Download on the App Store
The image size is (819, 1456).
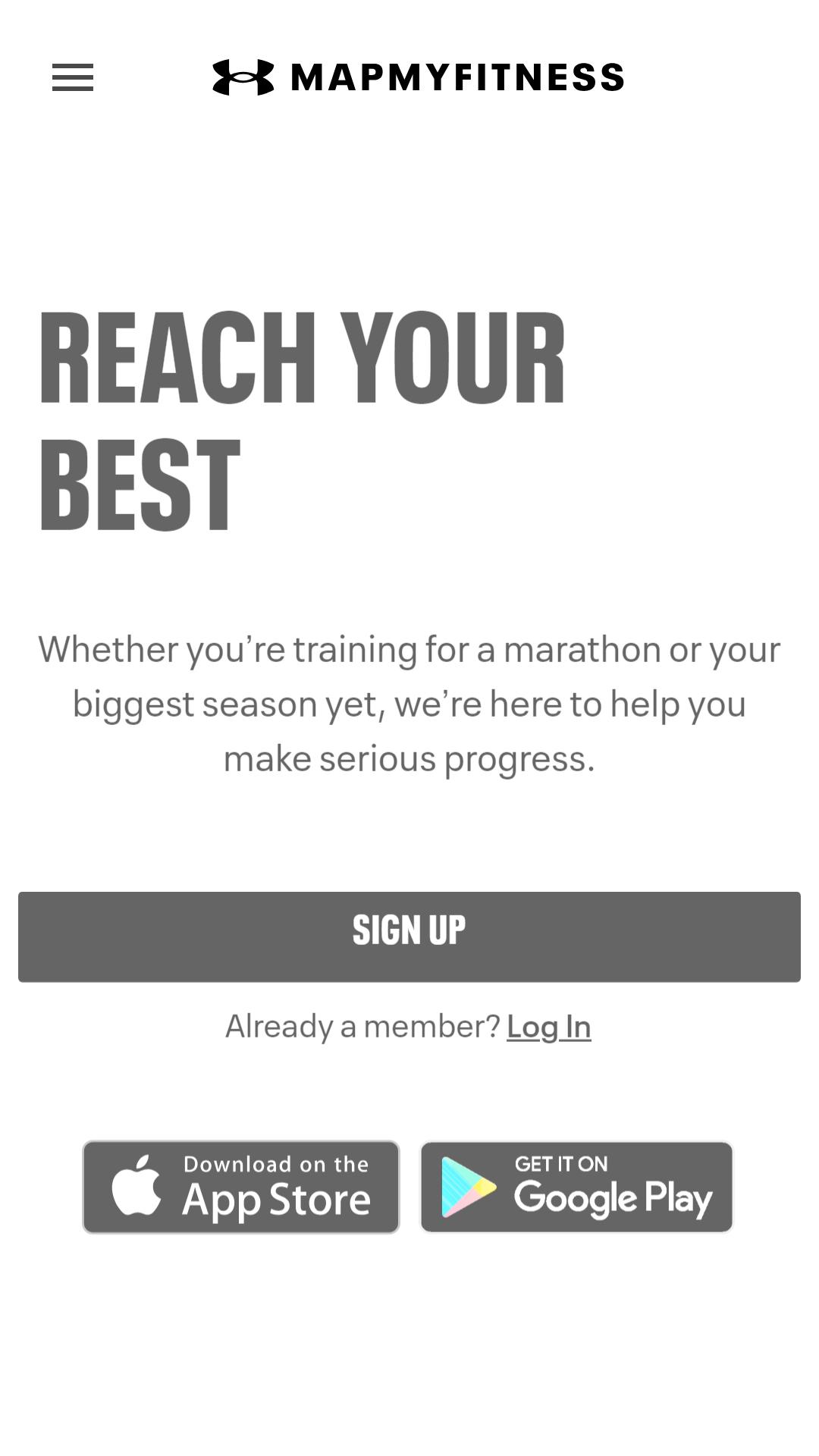[241, 1187]
